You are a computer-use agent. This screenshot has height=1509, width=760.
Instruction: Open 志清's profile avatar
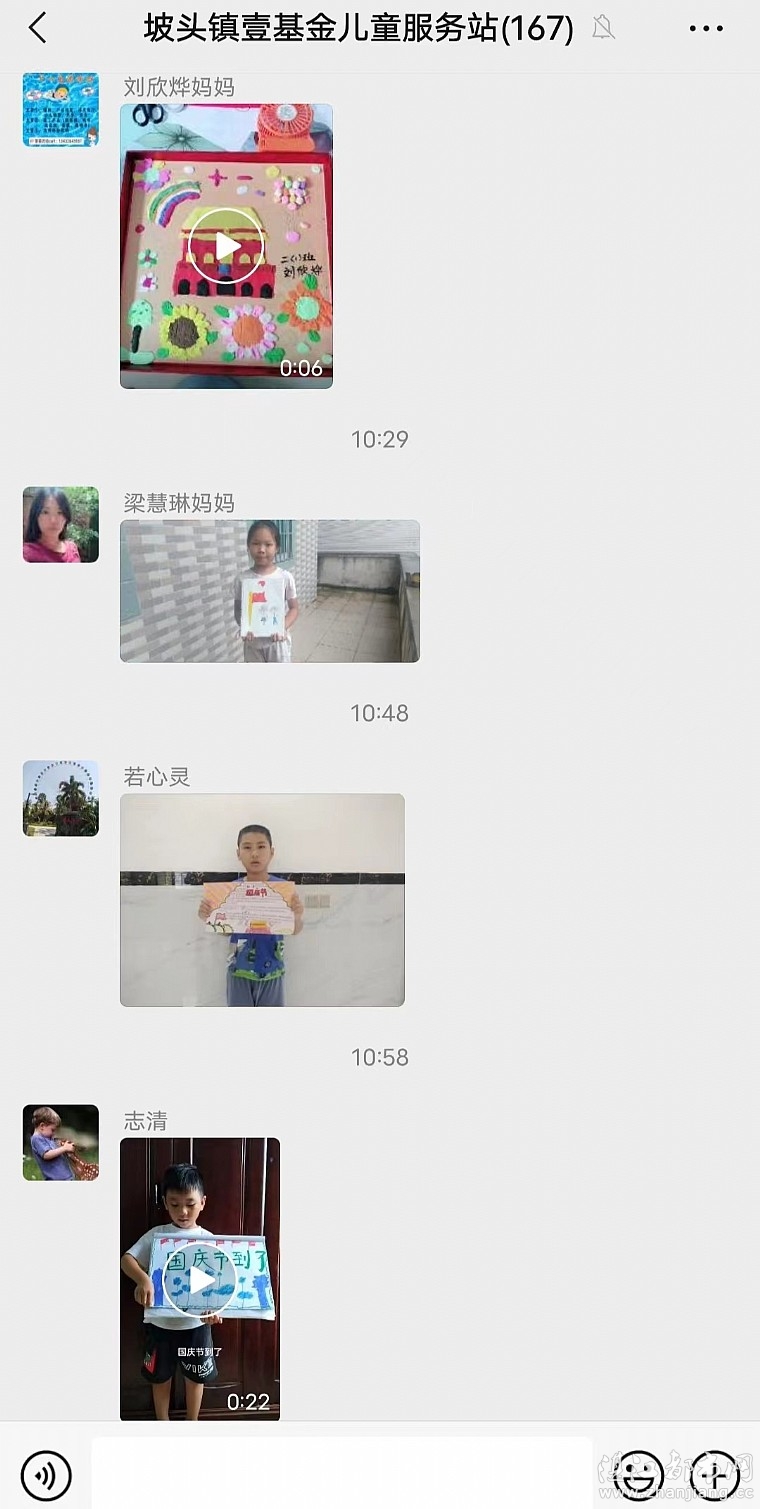[x=61, y=1142]
